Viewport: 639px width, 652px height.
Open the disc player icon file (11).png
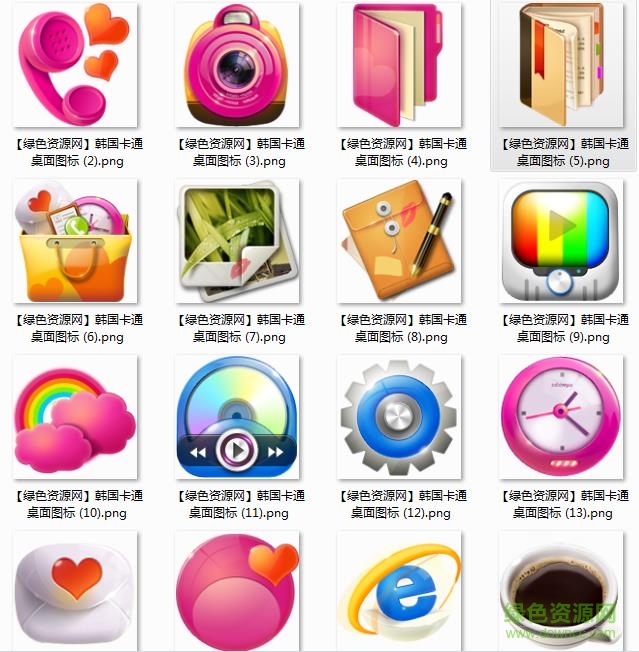(x=237, y=417)
